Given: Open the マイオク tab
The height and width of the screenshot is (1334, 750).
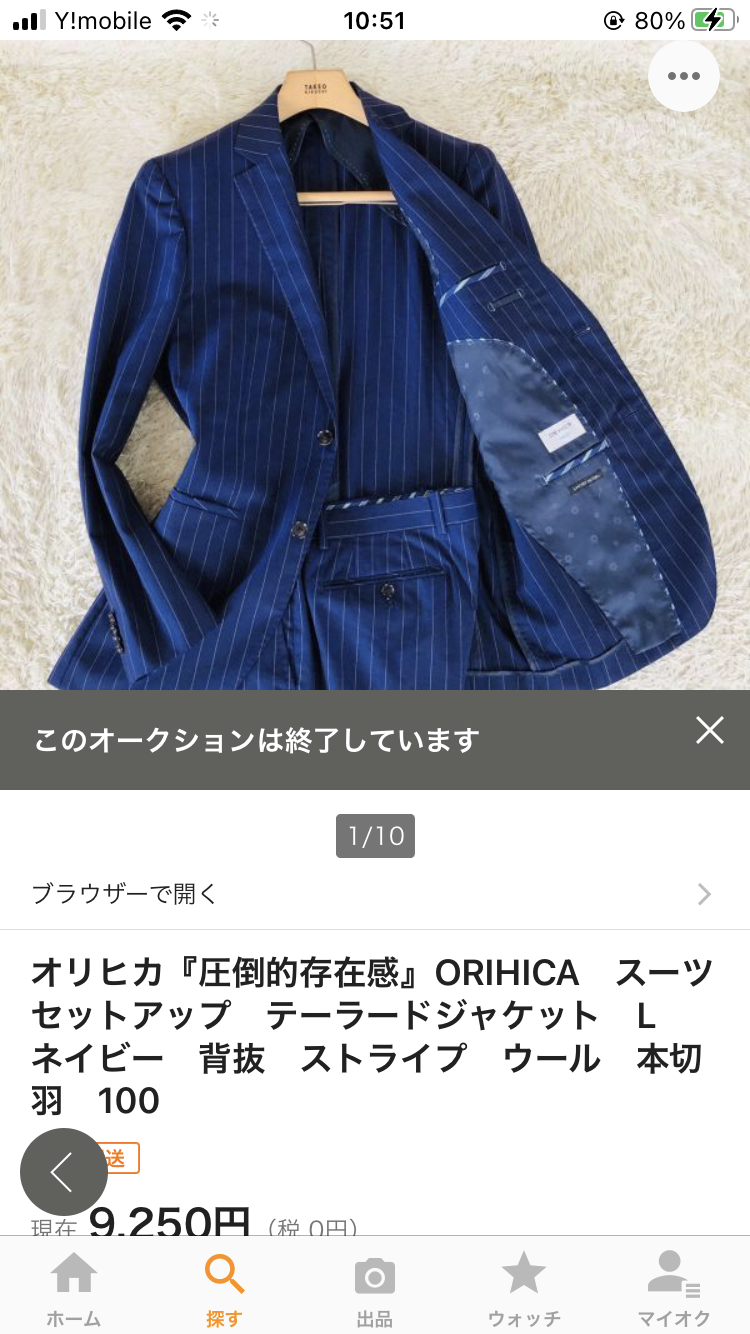Looking at the screenshot, I should 674,1288.
